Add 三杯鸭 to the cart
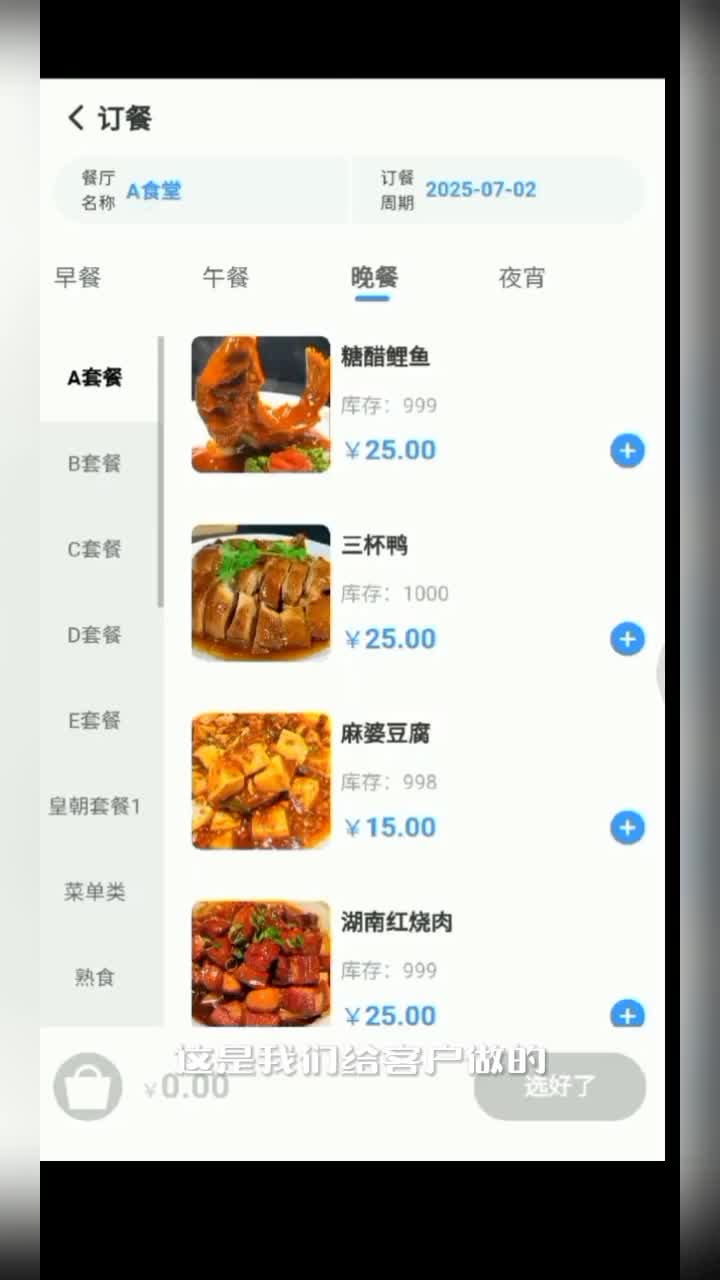 coord(627,639)
